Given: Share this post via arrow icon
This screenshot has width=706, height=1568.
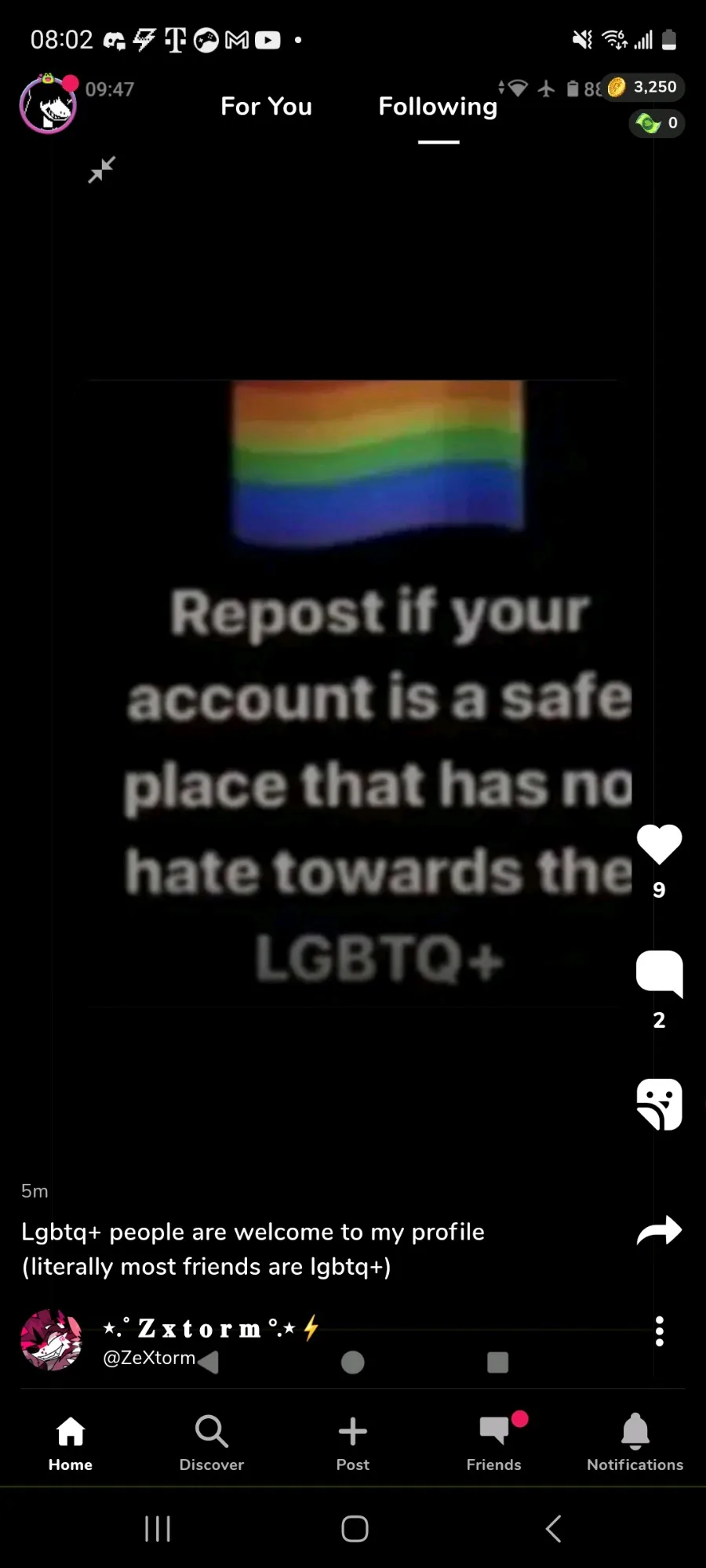Looking at the screenshot, I should [660, 1230].
